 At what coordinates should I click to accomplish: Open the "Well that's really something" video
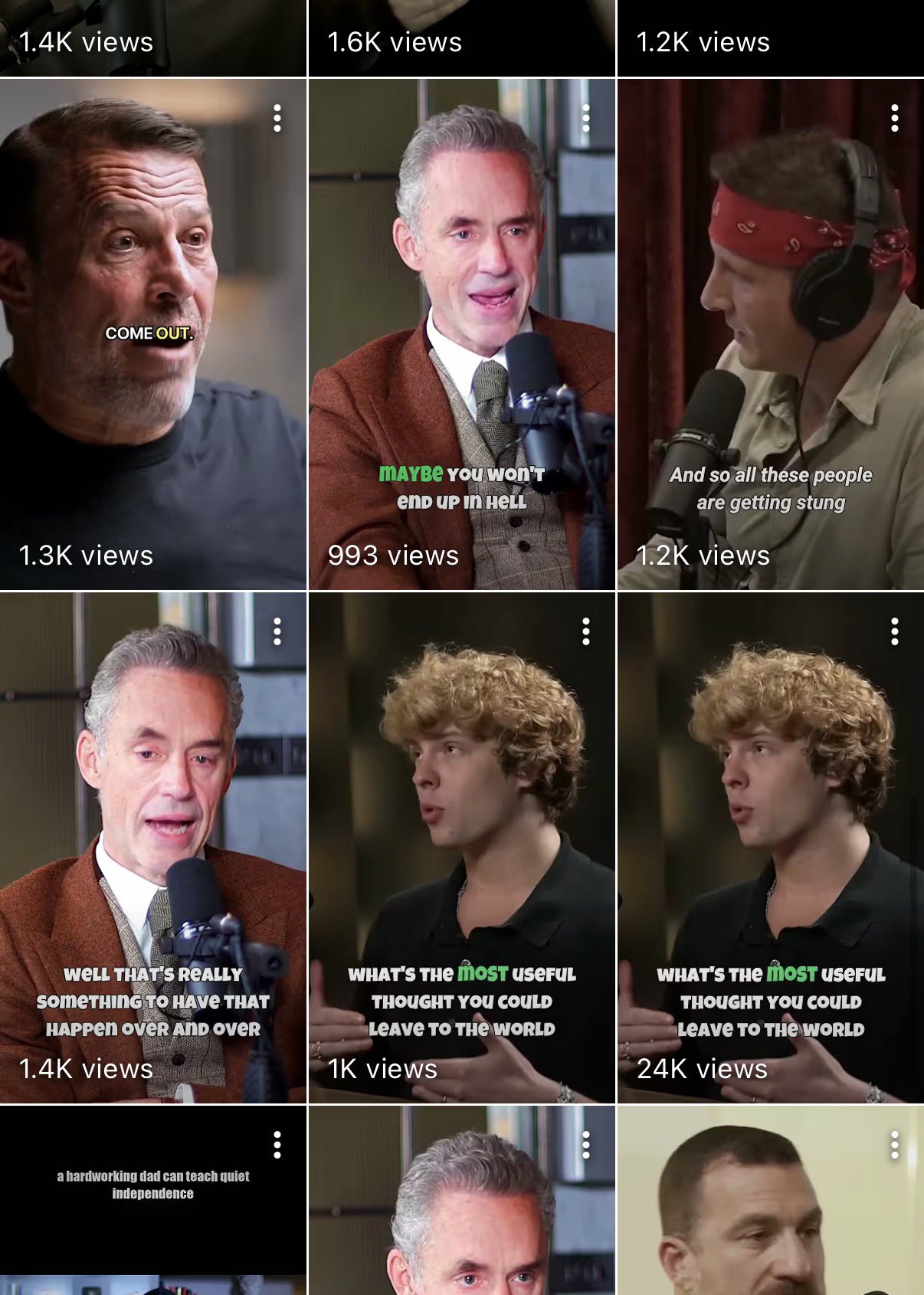coord(153,847)
